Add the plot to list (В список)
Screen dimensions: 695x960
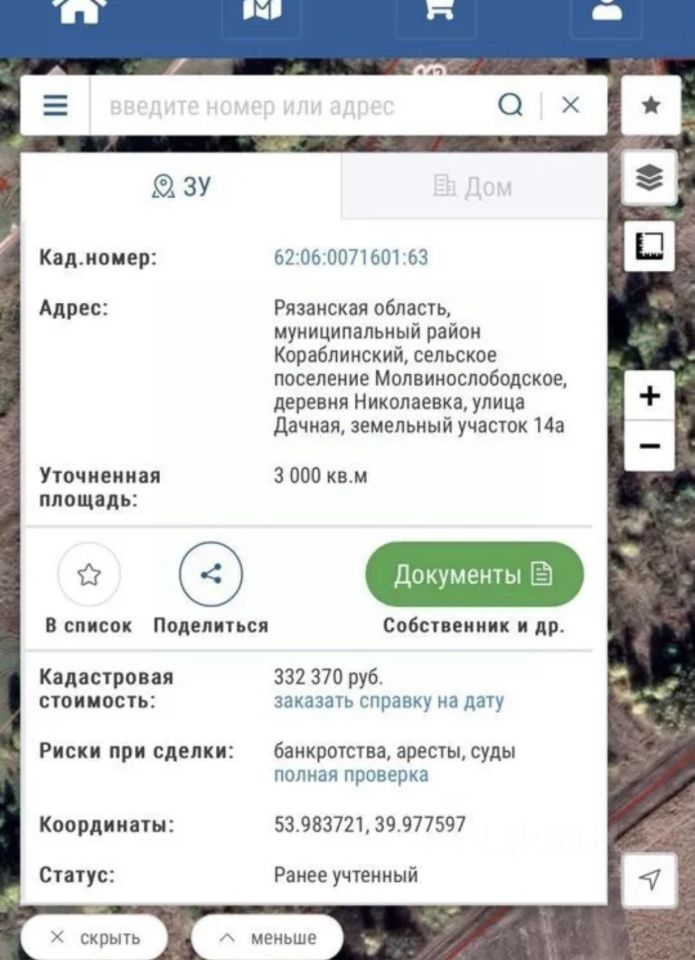point(89,575)
